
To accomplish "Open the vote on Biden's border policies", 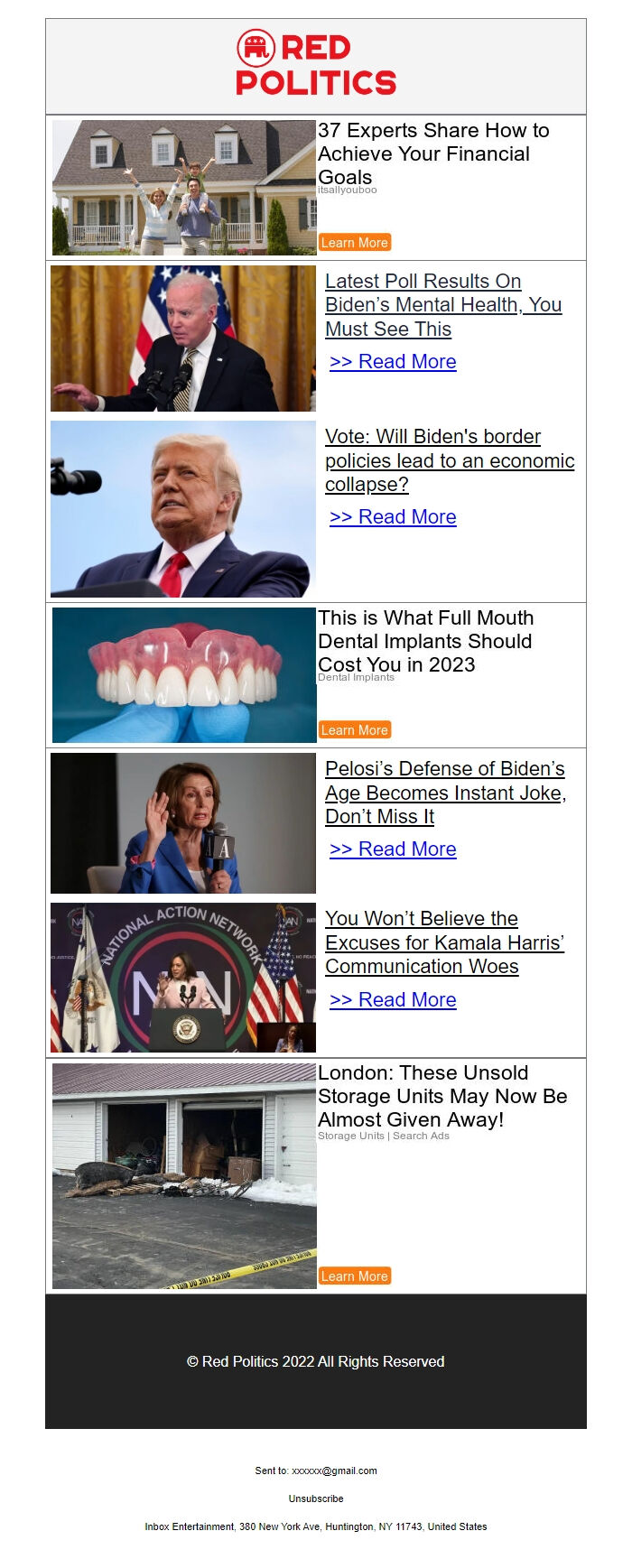I will (449, 460).
